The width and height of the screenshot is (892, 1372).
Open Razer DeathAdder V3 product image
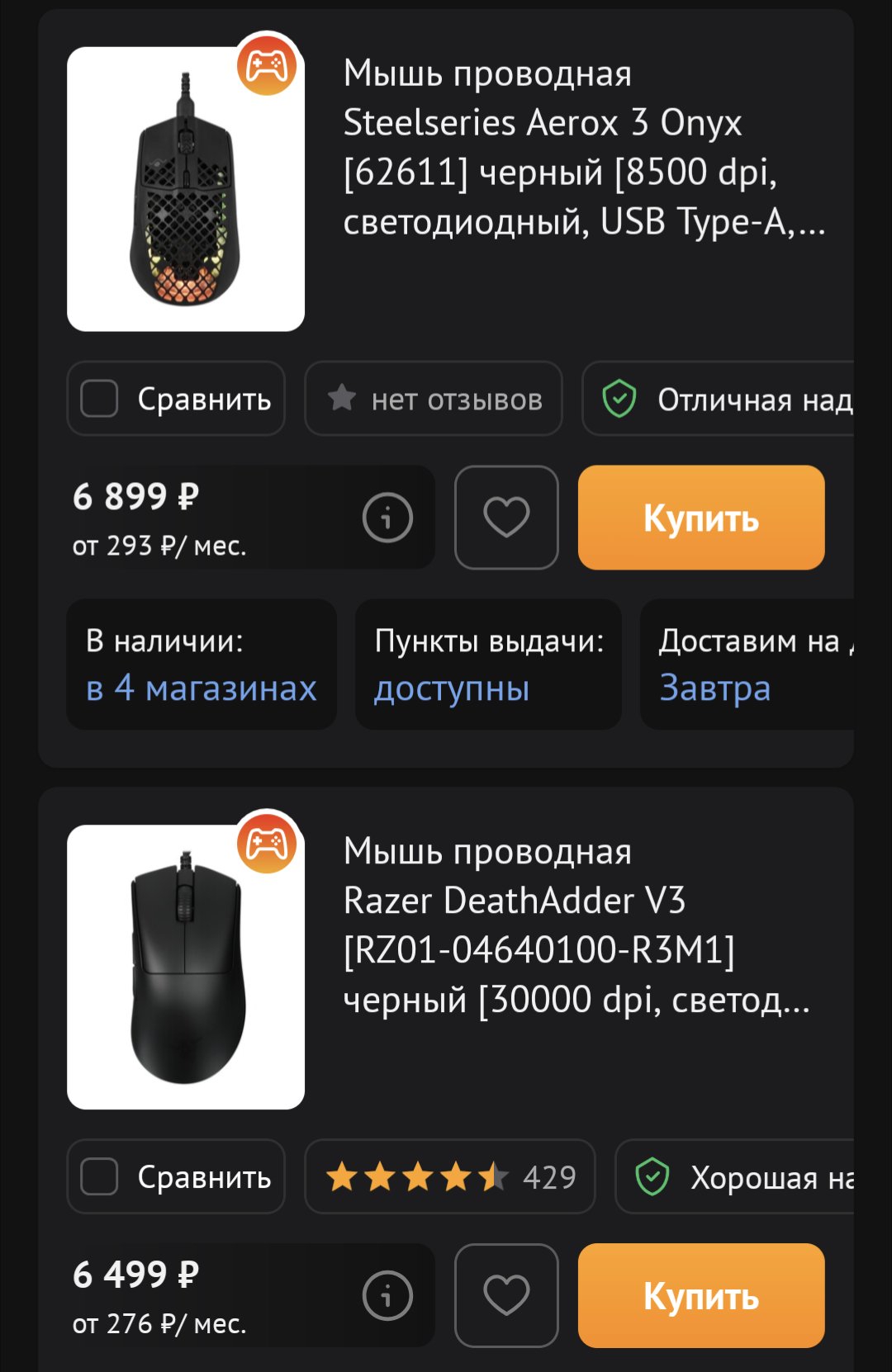coord(185,967)
